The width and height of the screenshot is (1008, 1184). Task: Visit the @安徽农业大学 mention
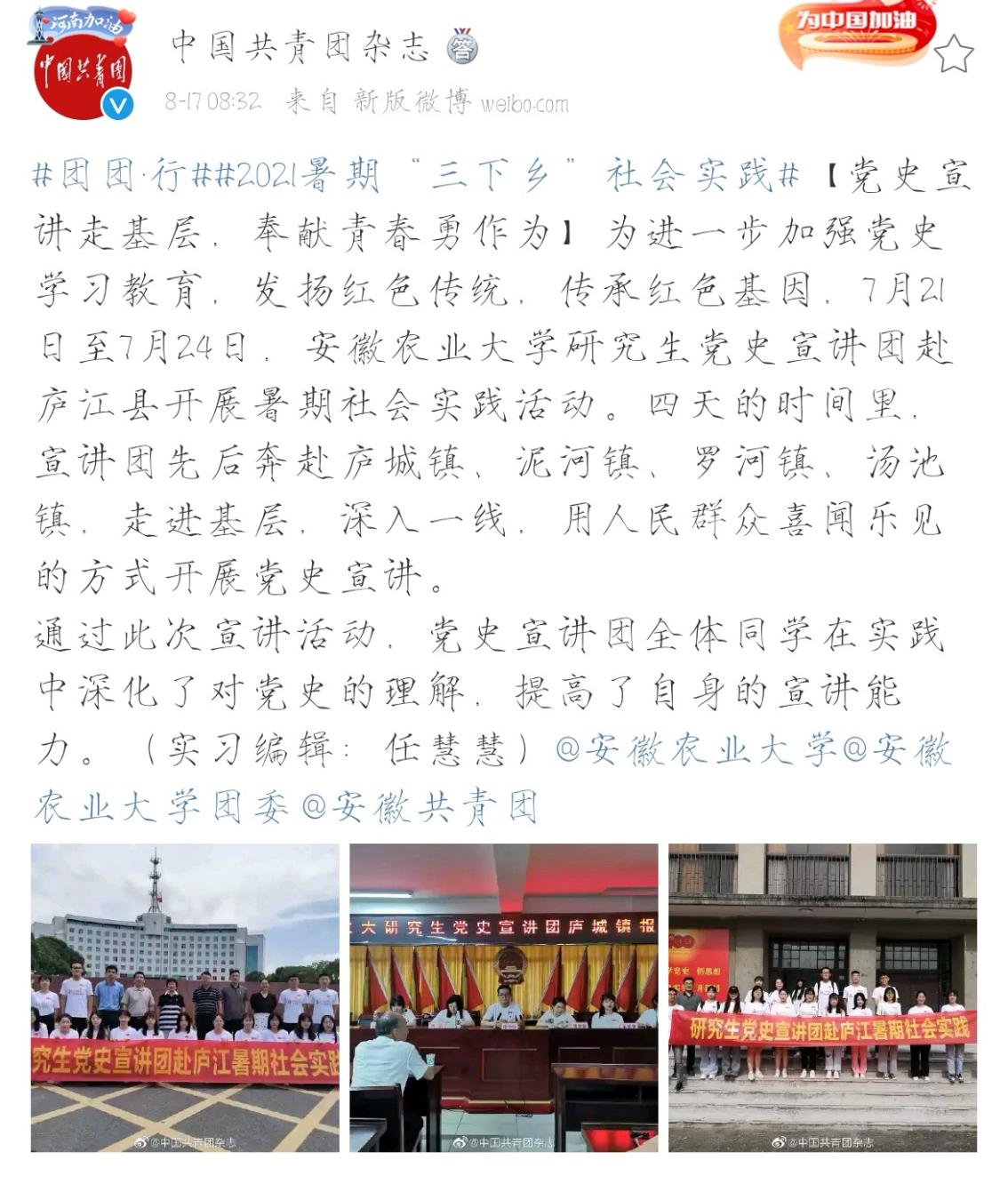[697, 750]
